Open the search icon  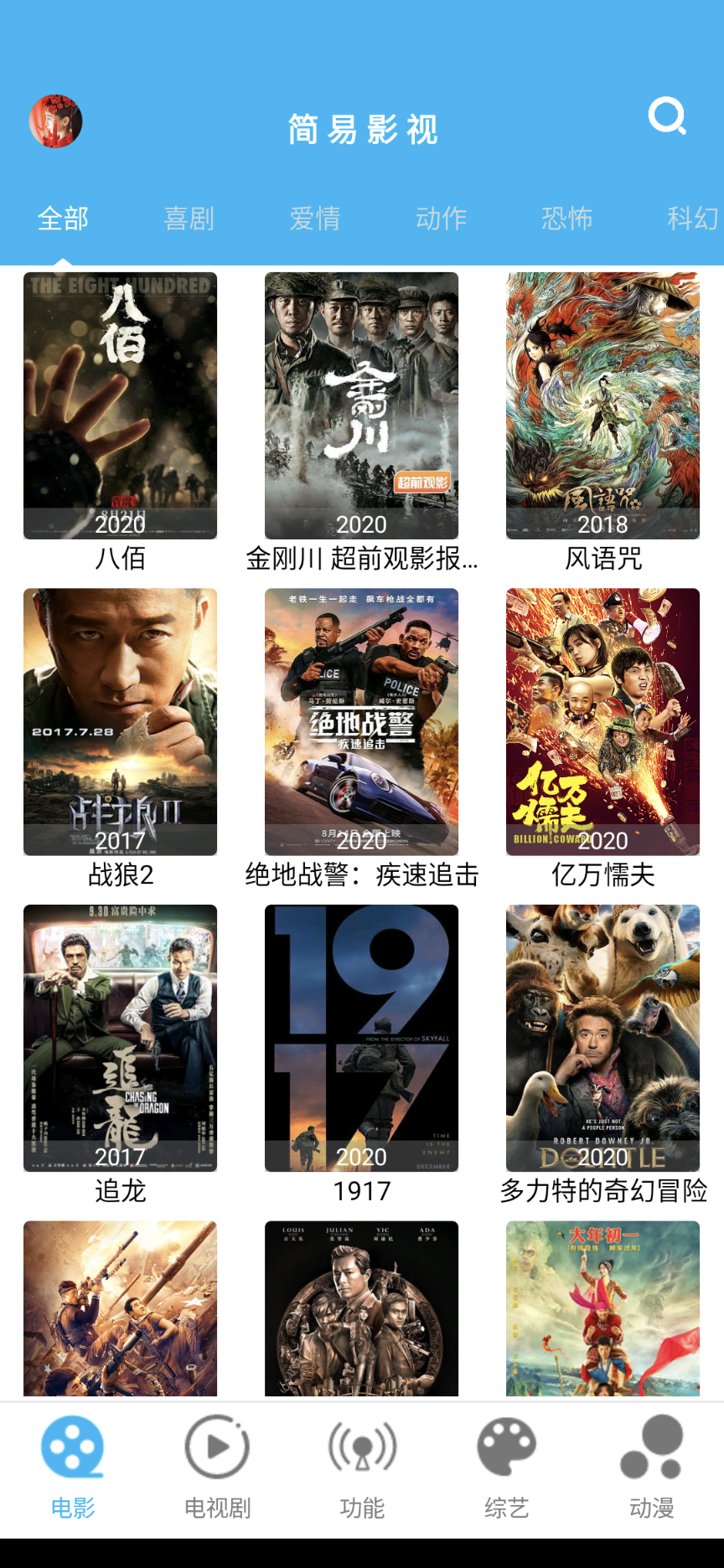[667, 117]
